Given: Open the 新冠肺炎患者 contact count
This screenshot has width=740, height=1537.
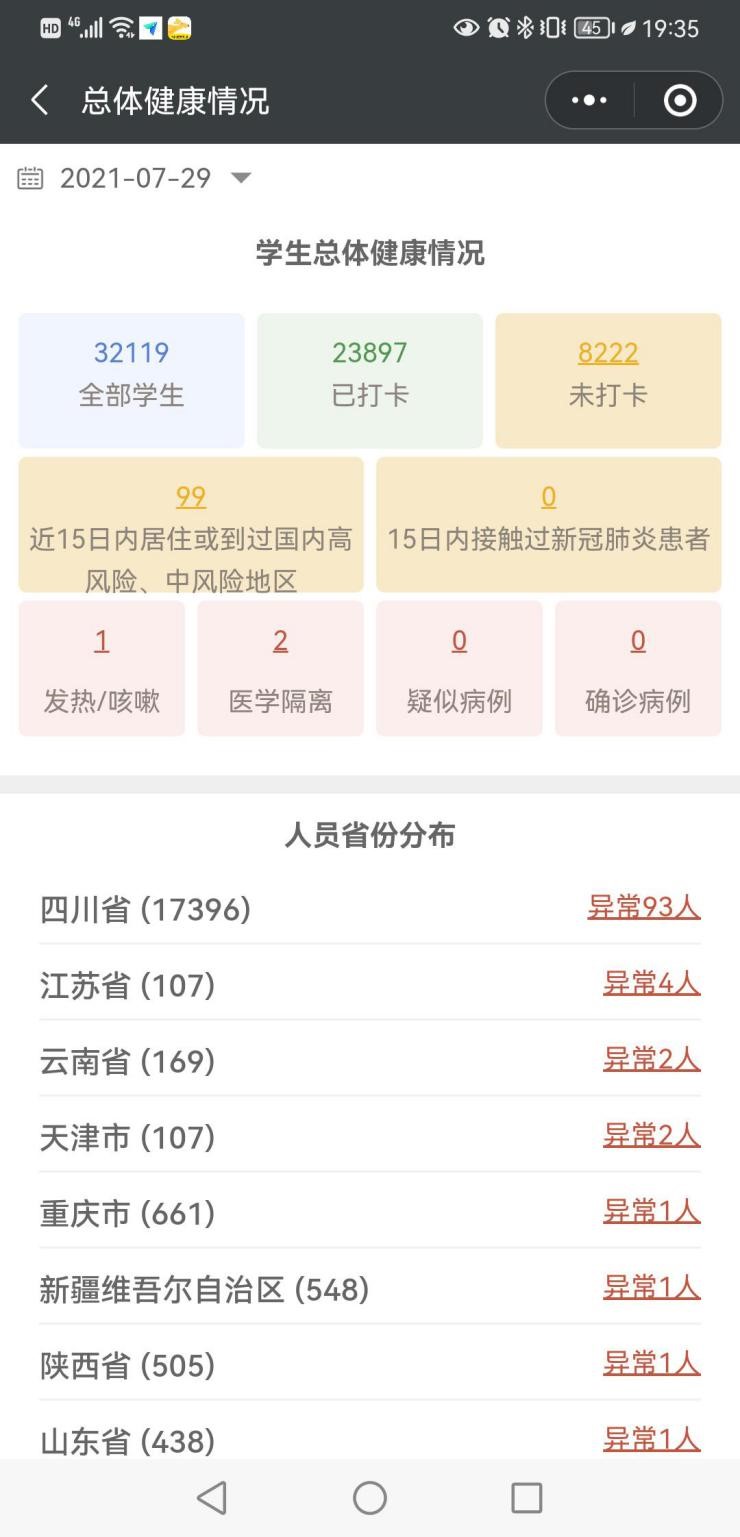Looking at the screenshot, I should pyautogui.click(x=548, y=497).
